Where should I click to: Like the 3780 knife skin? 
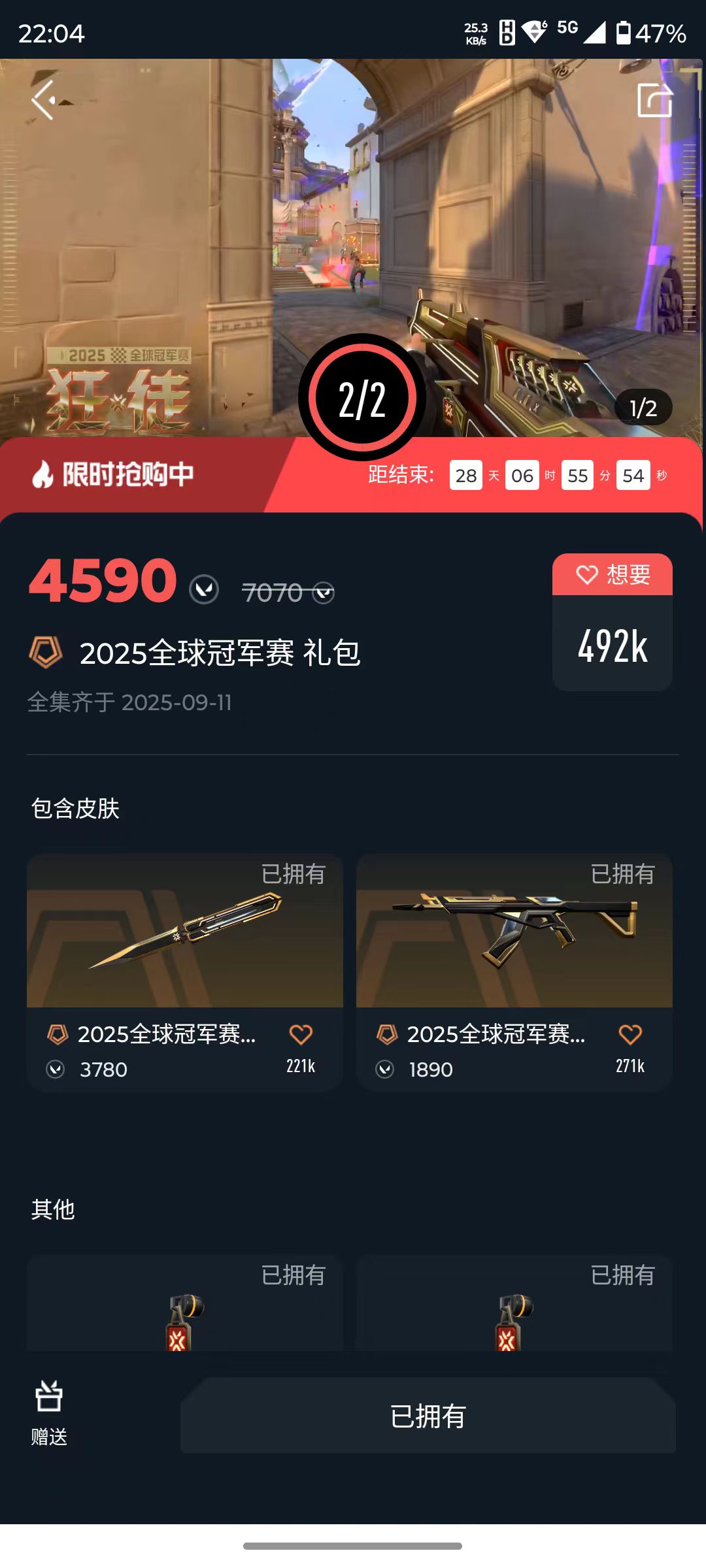coord(301,1035)
